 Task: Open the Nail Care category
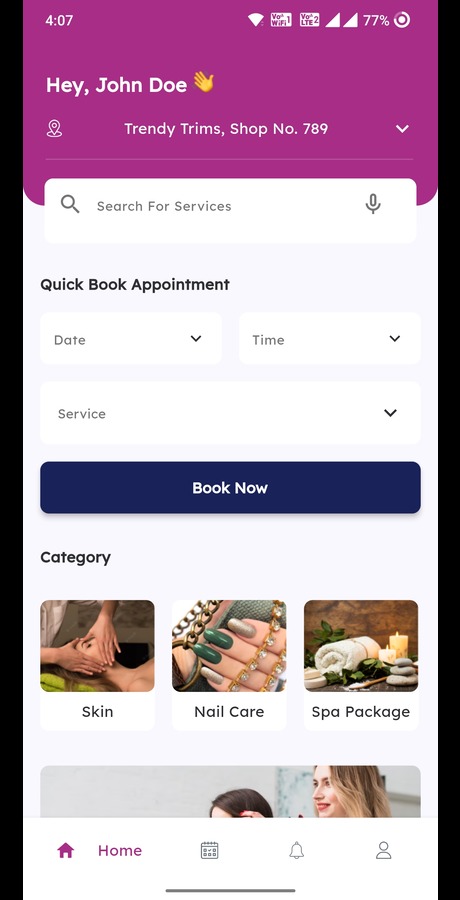tap(229, 665)
